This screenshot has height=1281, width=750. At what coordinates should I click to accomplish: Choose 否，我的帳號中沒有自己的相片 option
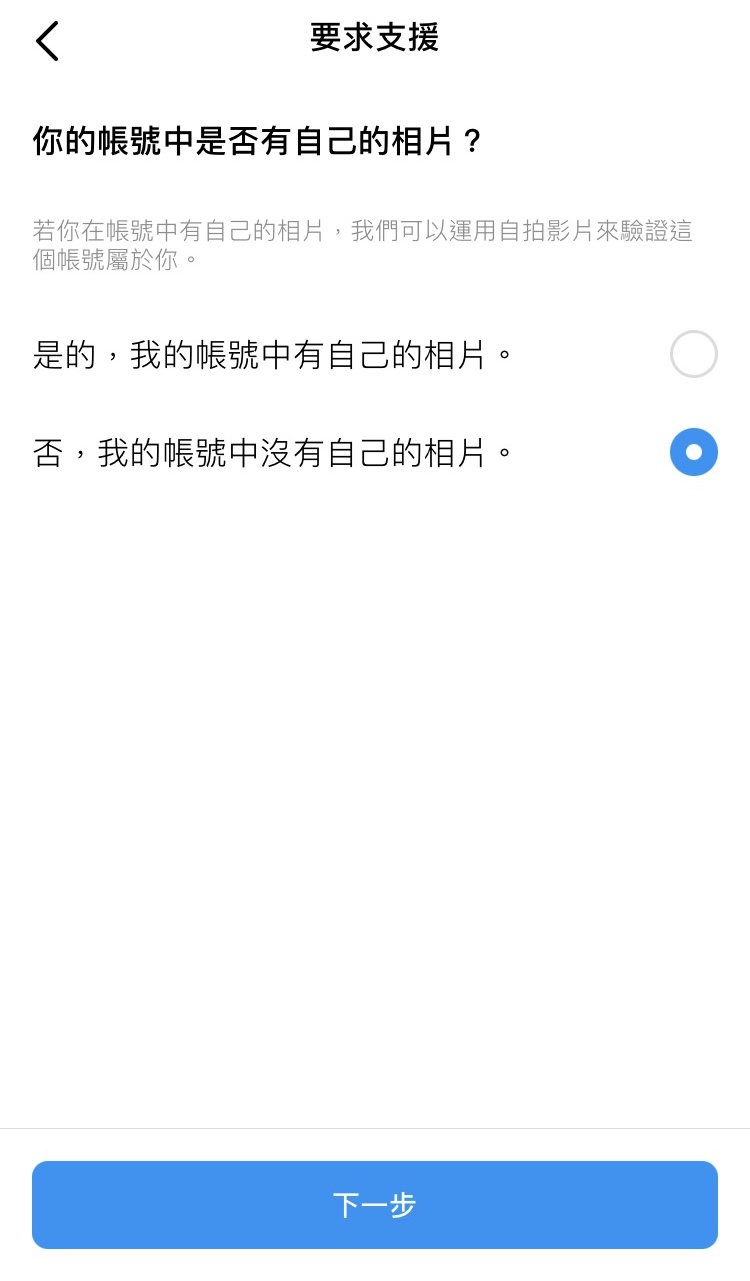coord(693,452)
